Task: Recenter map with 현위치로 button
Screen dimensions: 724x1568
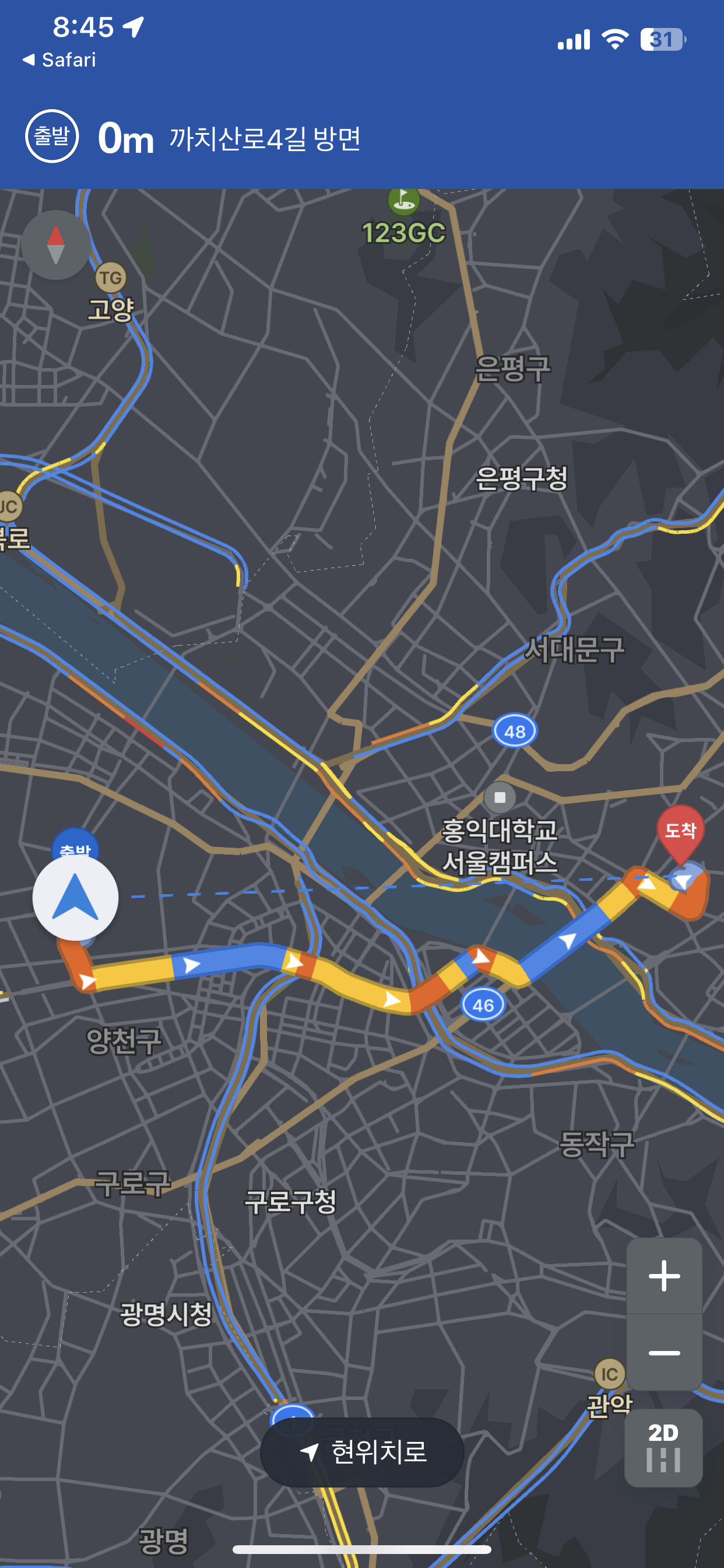Action: tap(362, 1452)
